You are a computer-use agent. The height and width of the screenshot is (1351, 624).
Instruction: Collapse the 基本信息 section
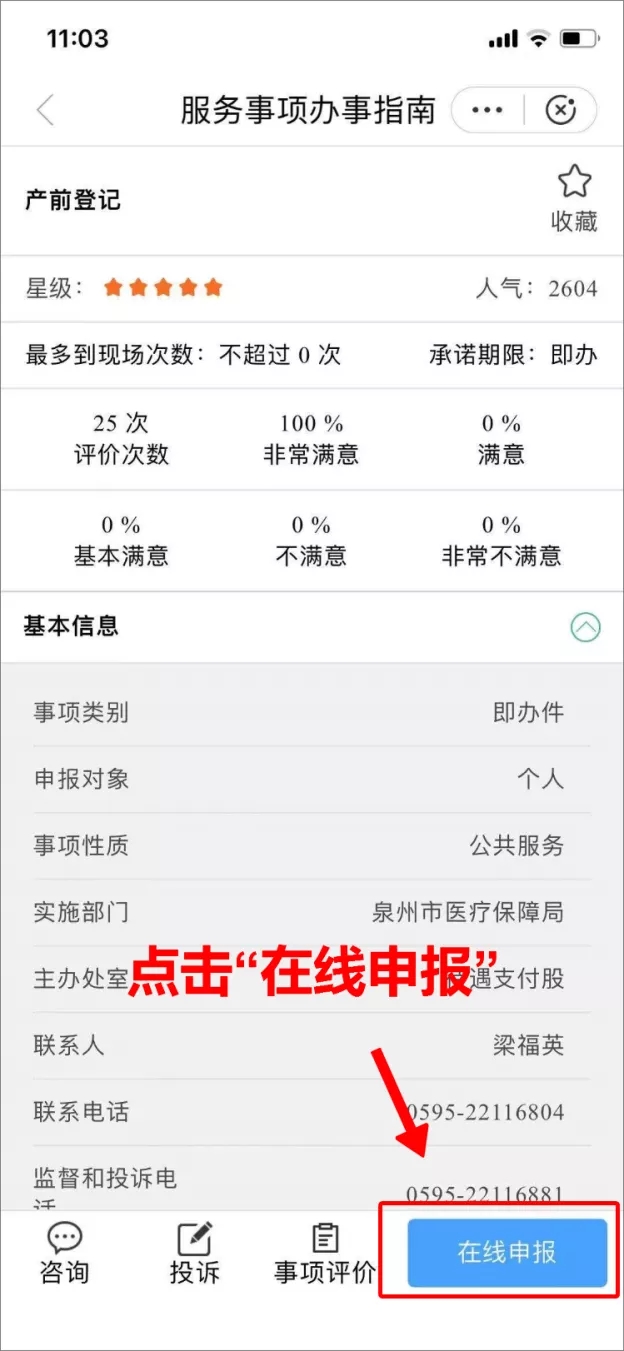coord(585,627)
